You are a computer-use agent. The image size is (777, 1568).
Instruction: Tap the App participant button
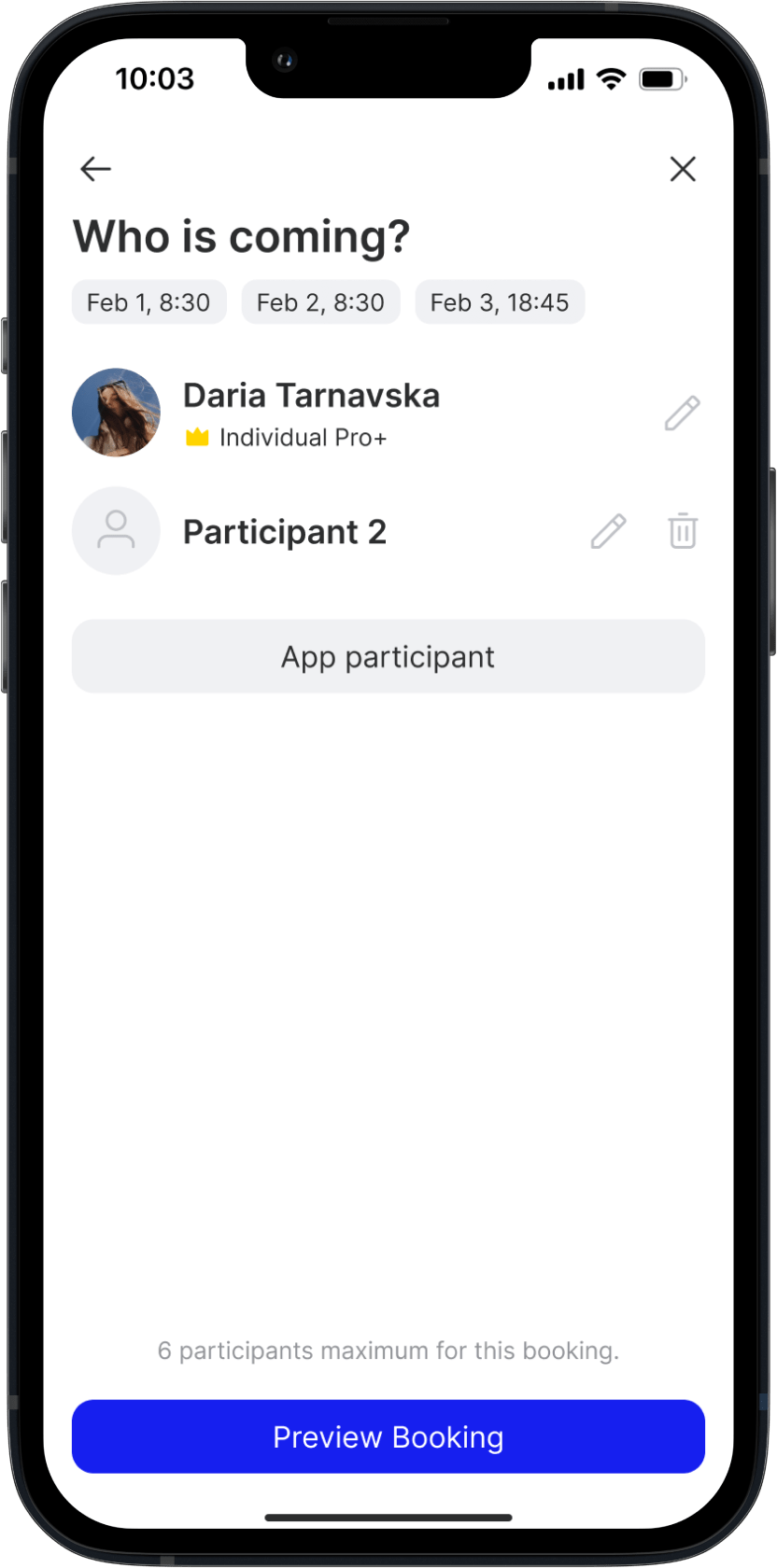[x=388, y=656]
